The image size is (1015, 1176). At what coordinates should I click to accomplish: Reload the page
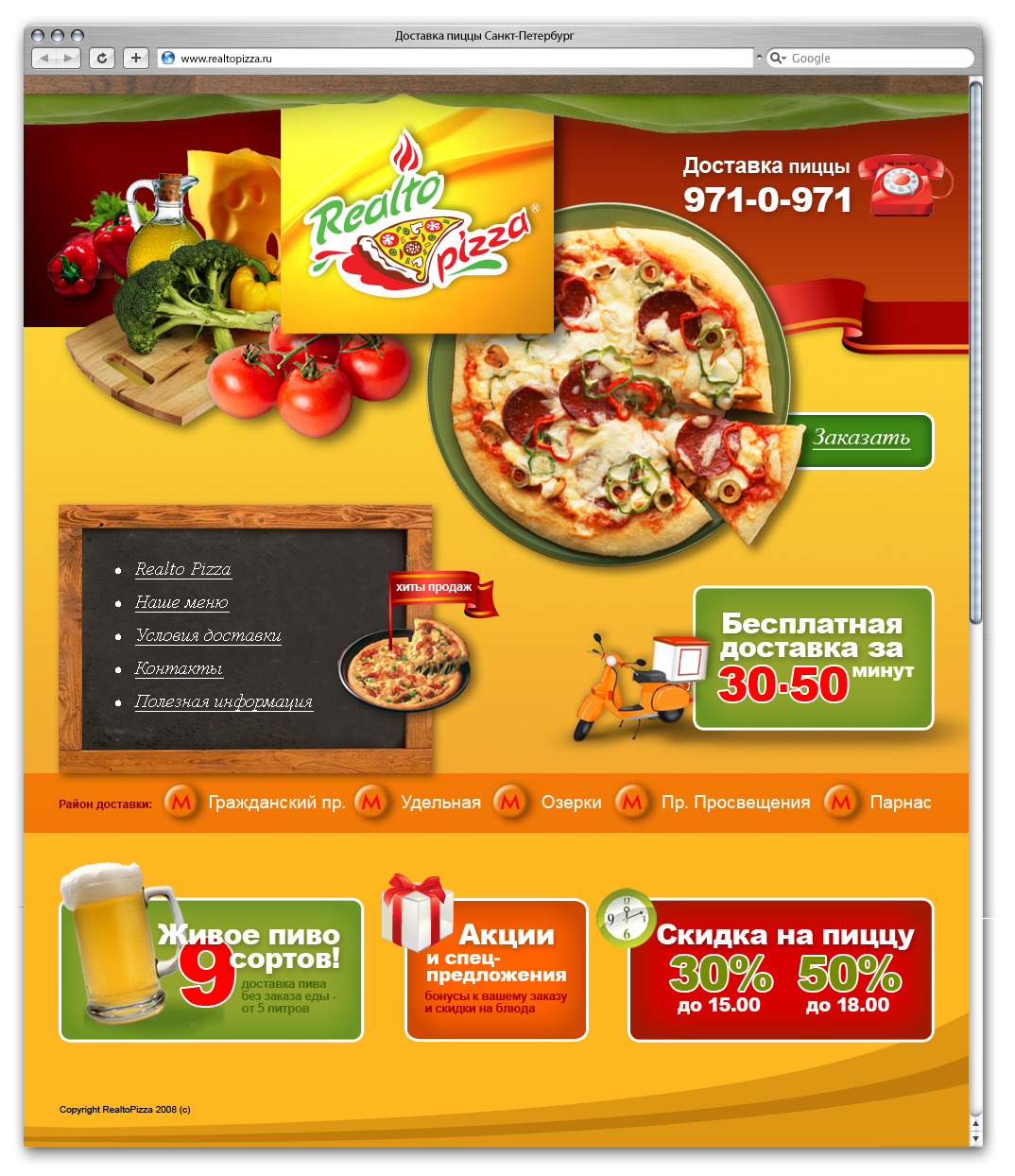(x=102, y=59)
